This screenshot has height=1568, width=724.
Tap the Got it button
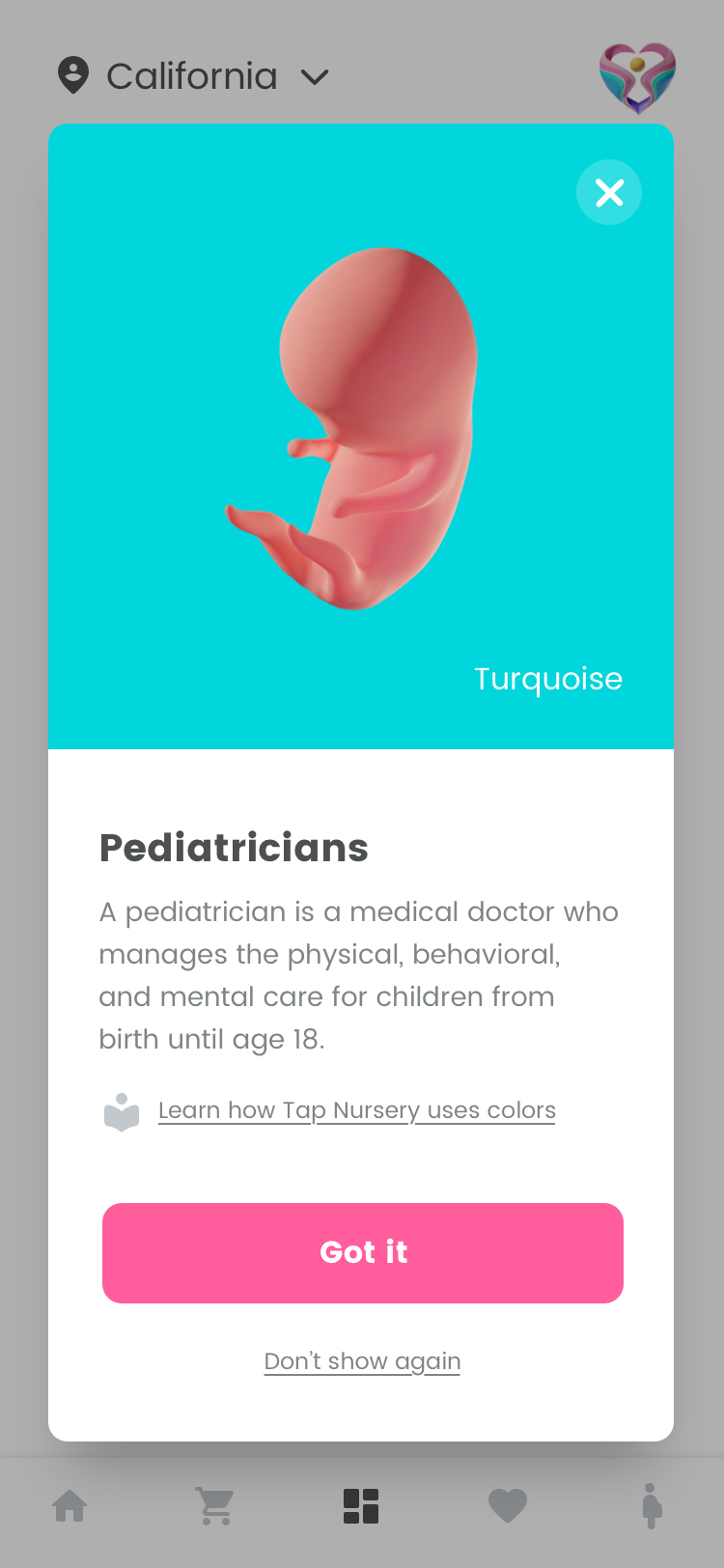coord(363,1252)
